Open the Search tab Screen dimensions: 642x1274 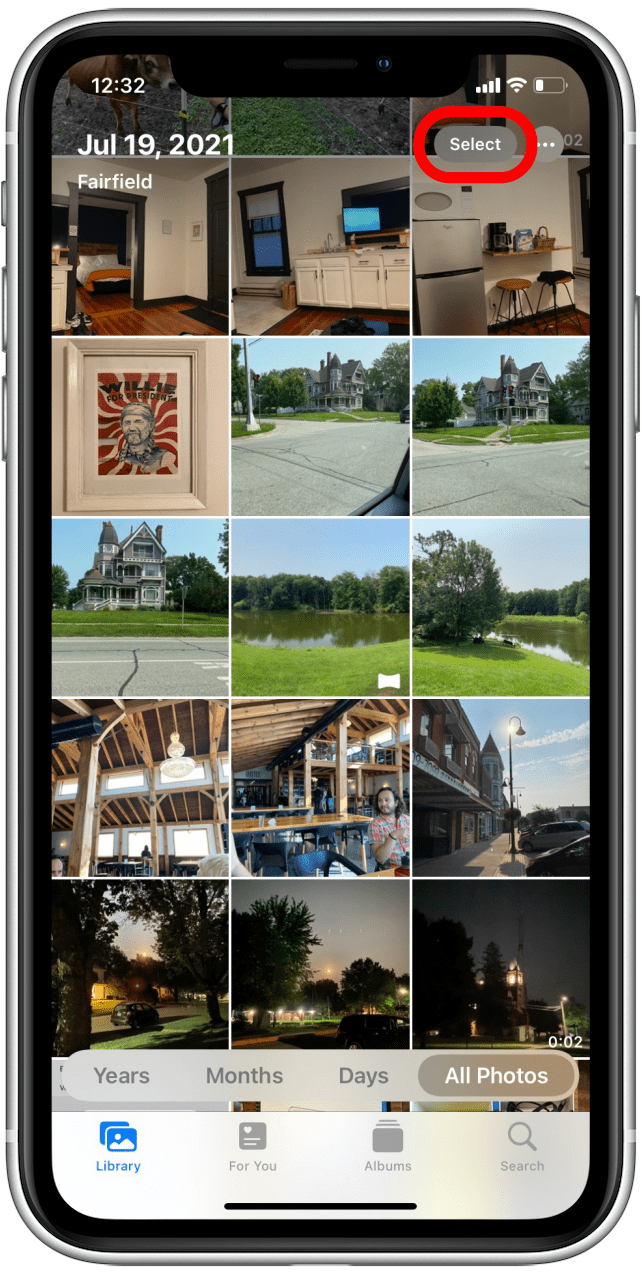522,1146
